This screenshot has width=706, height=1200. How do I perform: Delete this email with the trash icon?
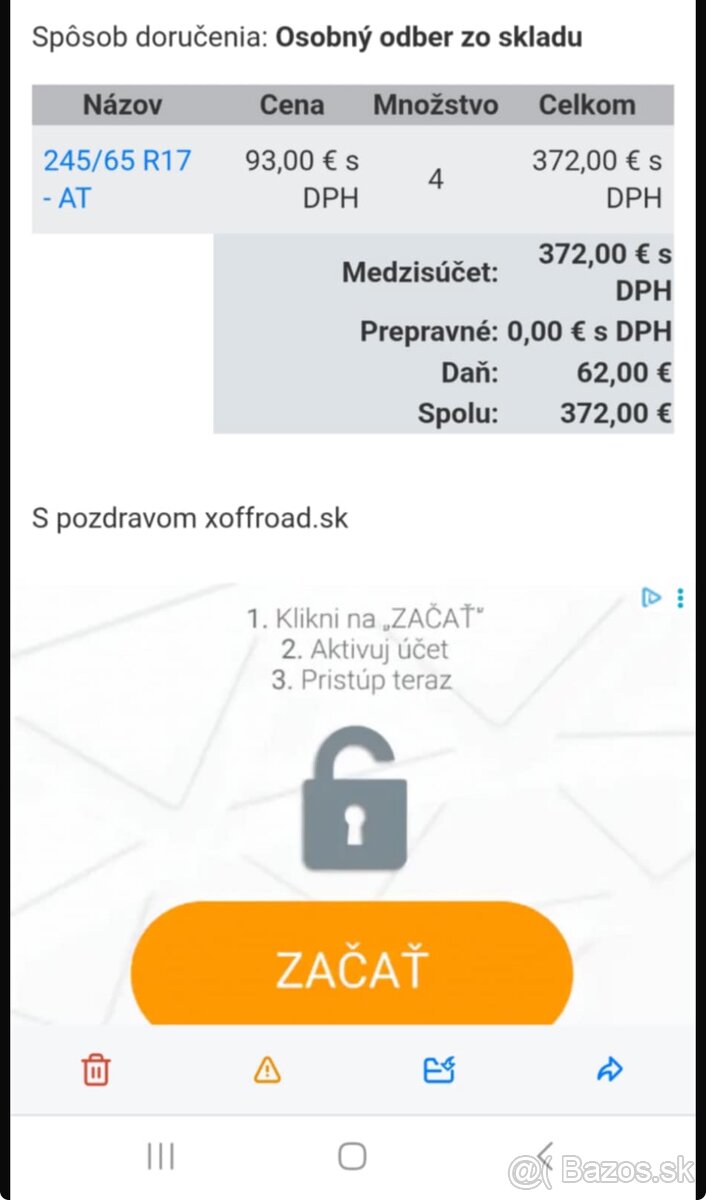(96, 1070)
